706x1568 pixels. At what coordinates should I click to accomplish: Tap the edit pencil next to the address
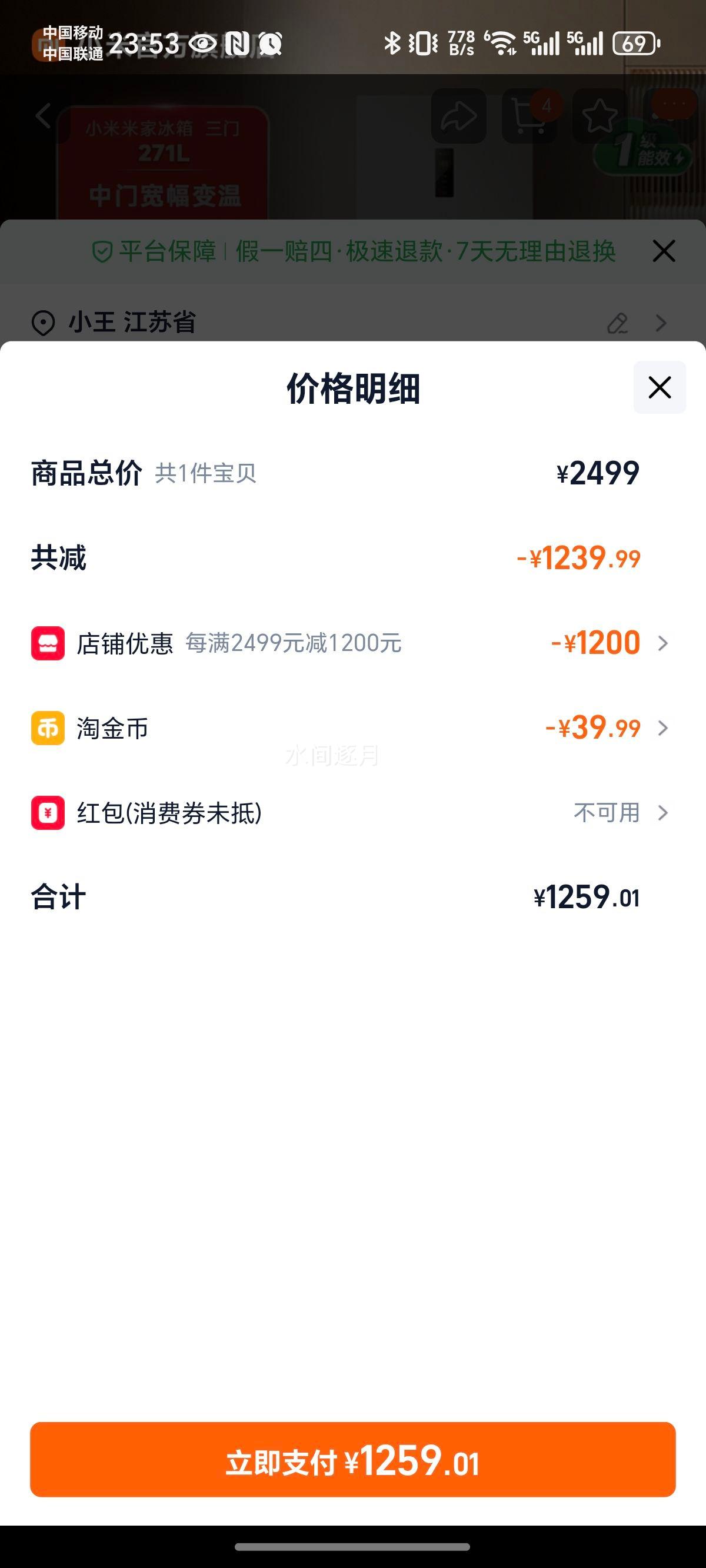point(618,323)
